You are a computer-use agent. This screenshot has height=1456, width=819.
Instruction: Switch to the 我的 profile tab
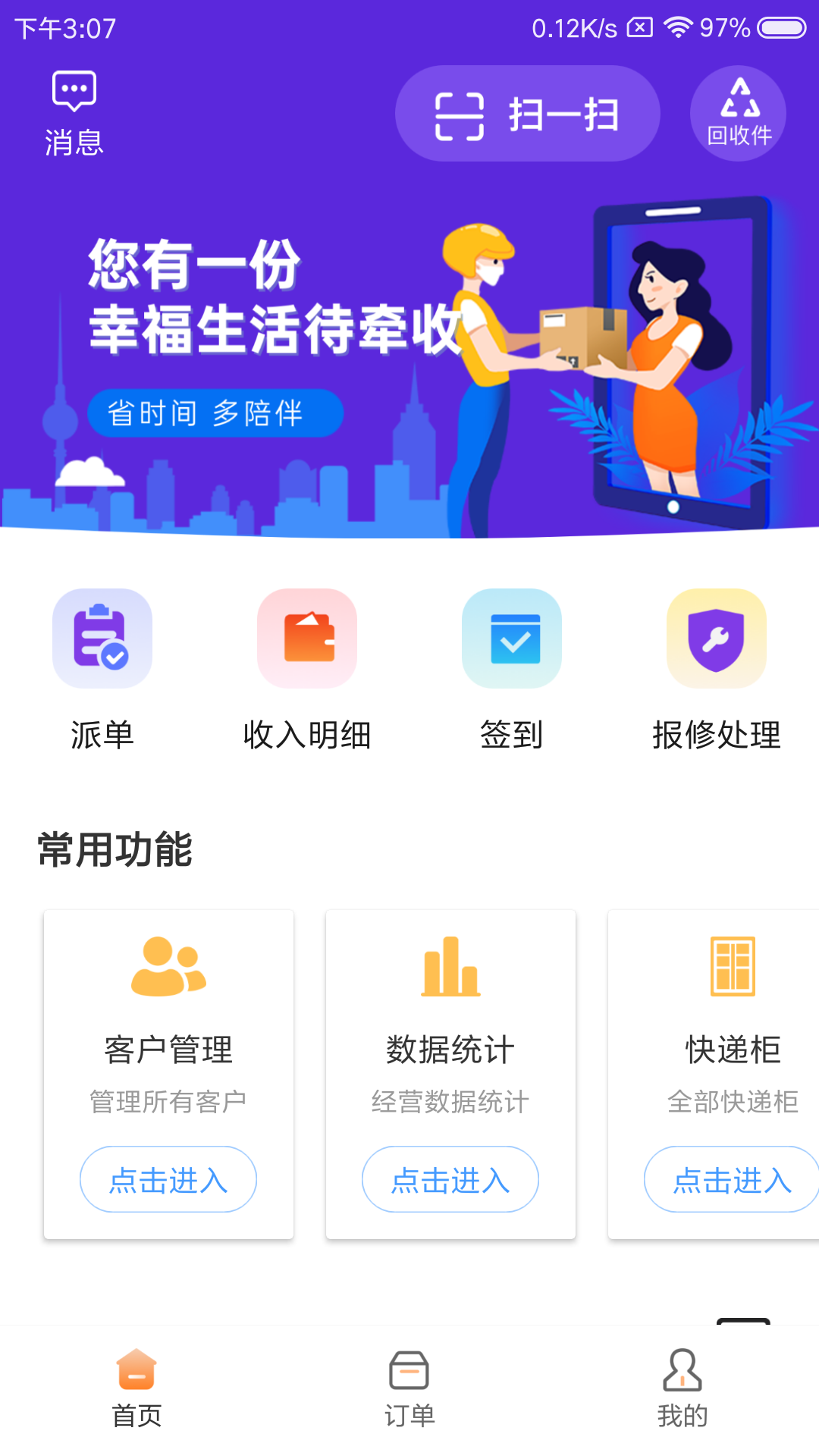tap(682, 1389)
